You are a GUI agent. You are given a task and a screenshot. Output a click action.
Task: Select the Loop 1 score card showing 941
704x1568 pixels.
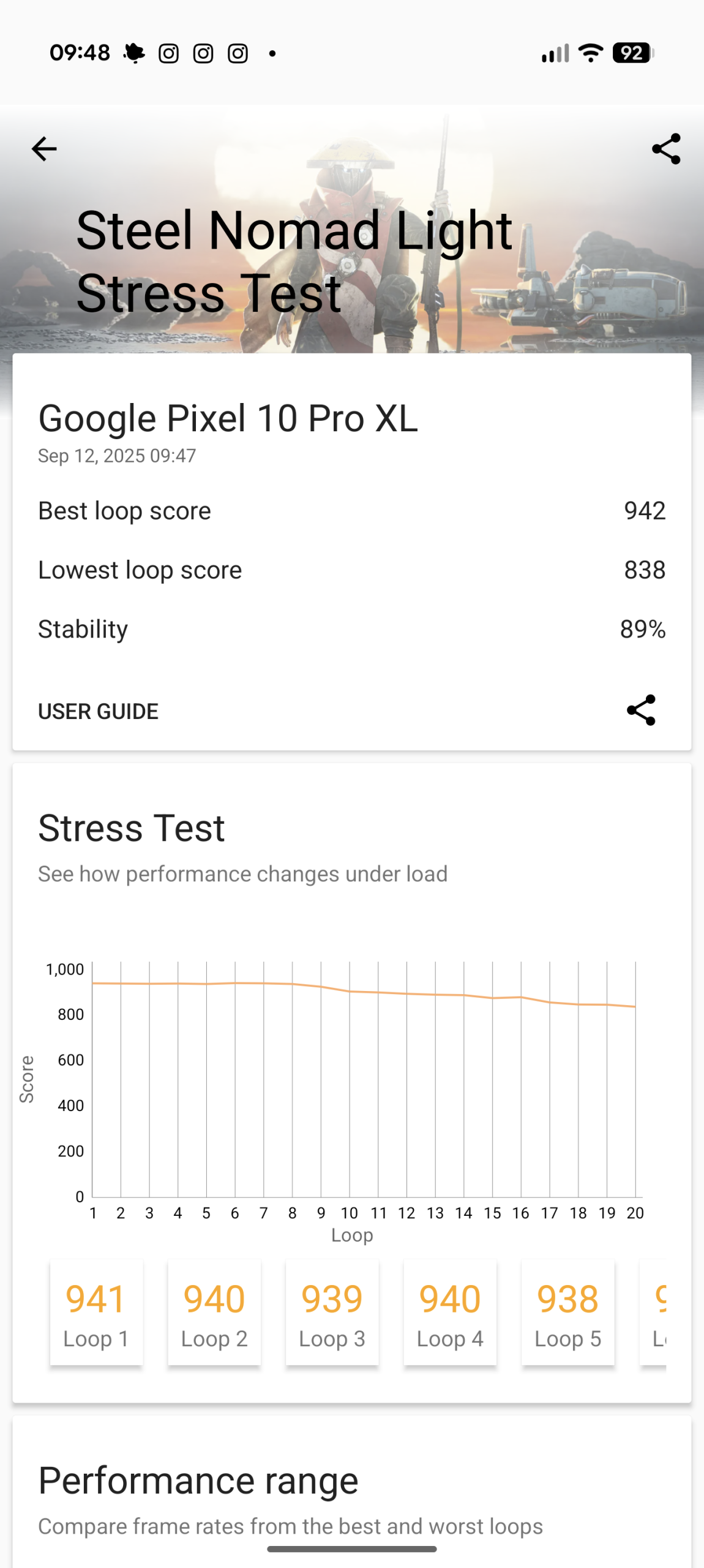(96, 1313)
